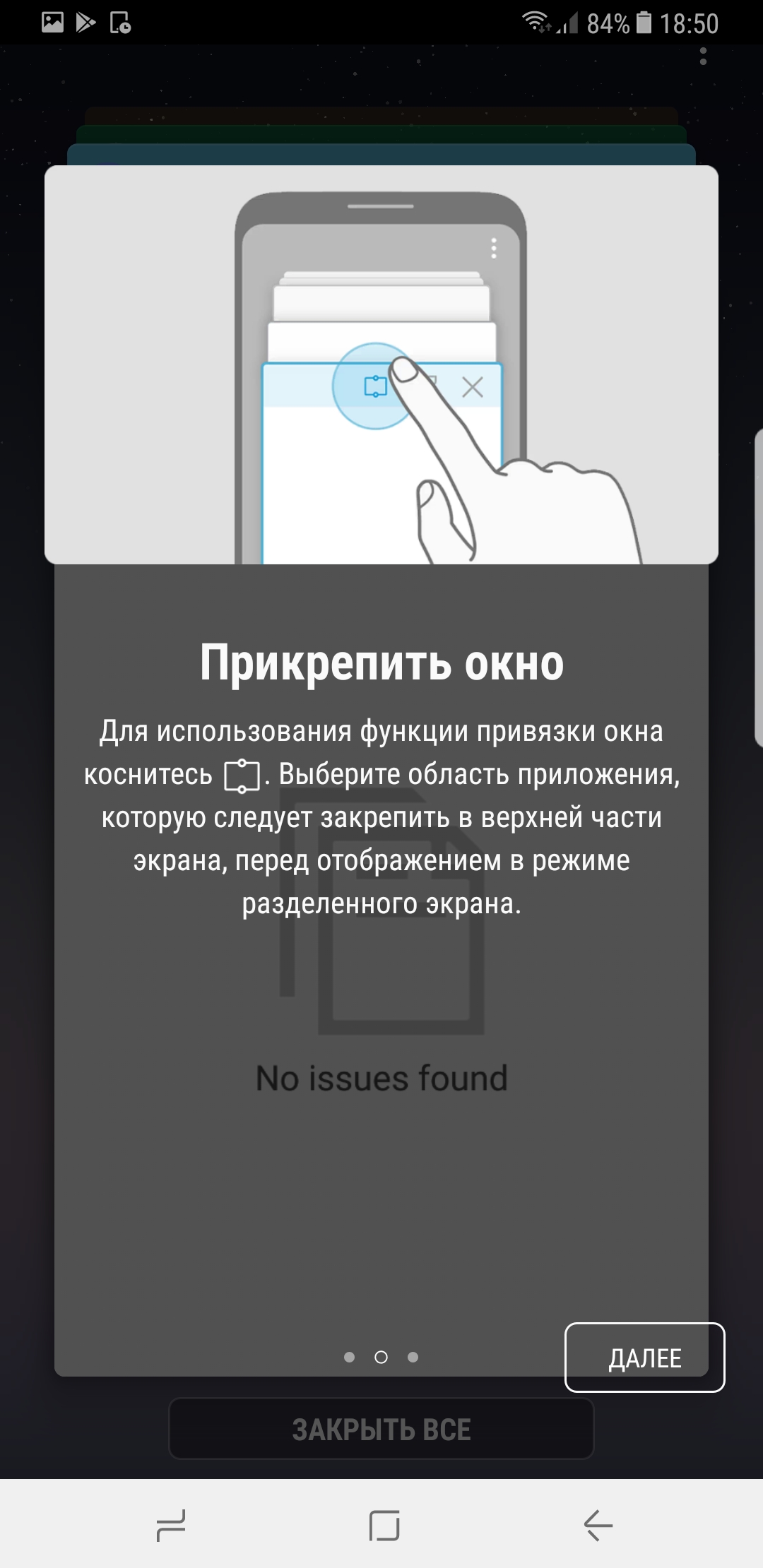Close all apps with ЗАКРЫТЬ ВСЕ

click(x=381, y=1429)
